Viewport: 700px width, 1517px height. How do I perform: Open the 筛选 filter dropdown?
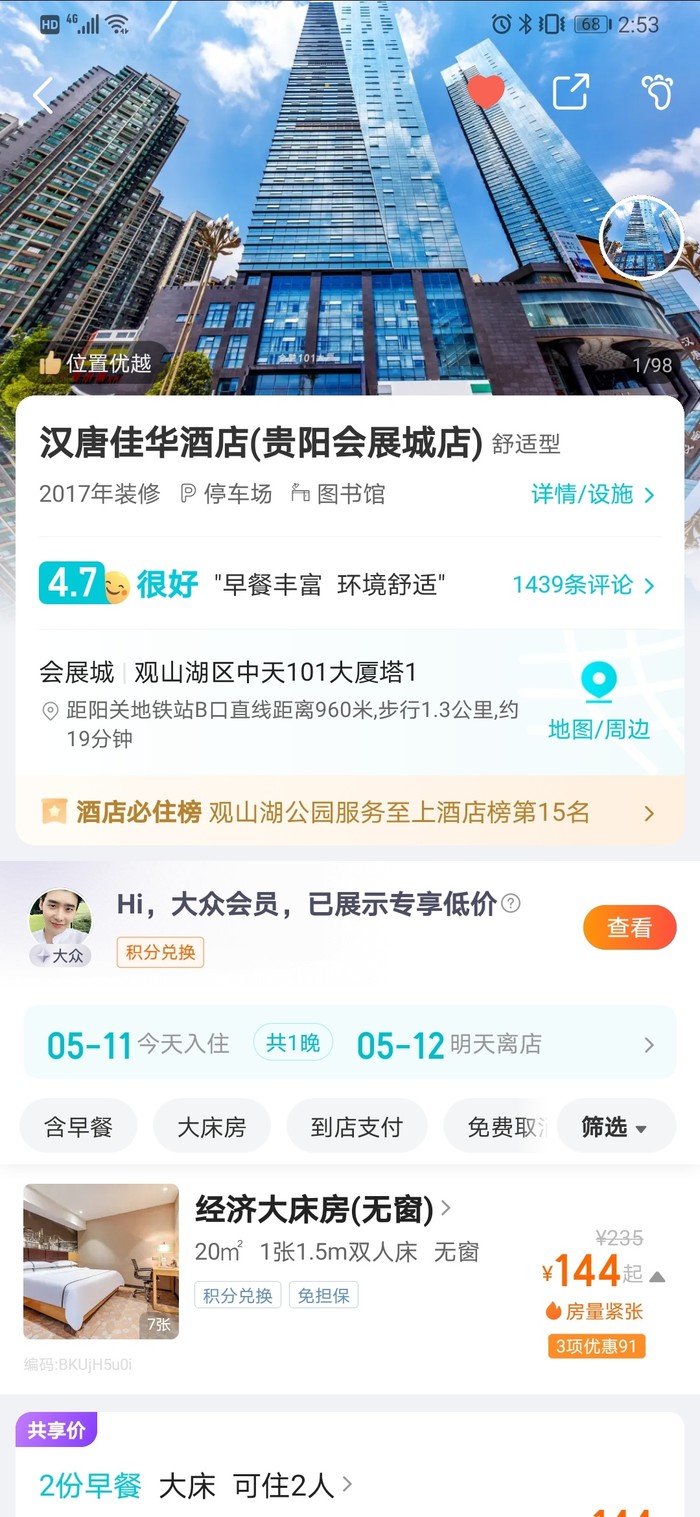pos(615,1127)
